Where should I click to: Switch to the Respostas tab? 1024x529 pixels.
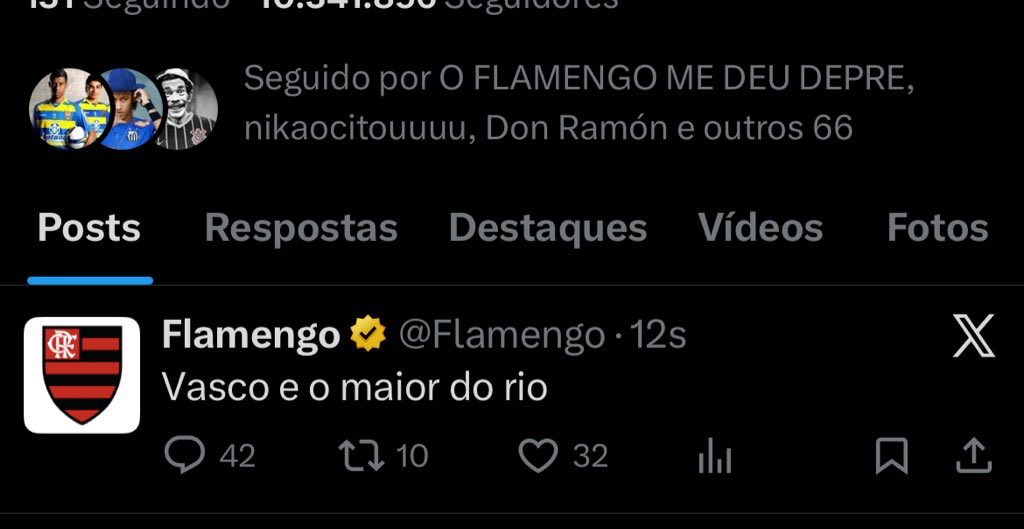coord(301,229)
